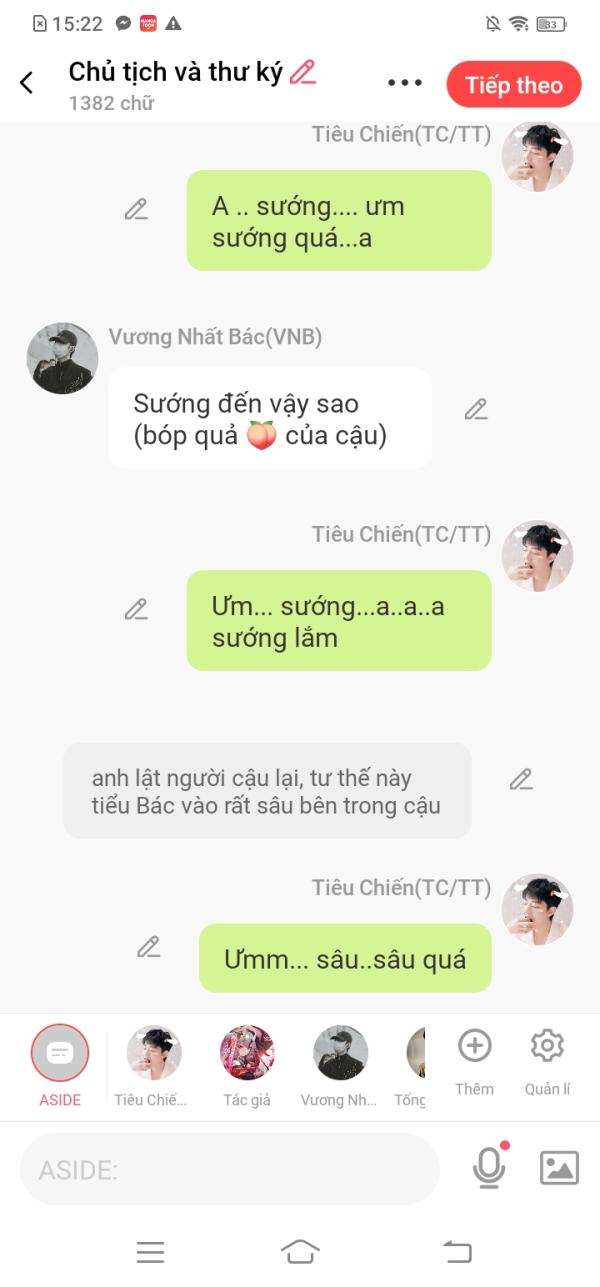This screenshot has height=1287, width=600.
Task: Tap the Tiếp theo button
Action: [513, 85]
